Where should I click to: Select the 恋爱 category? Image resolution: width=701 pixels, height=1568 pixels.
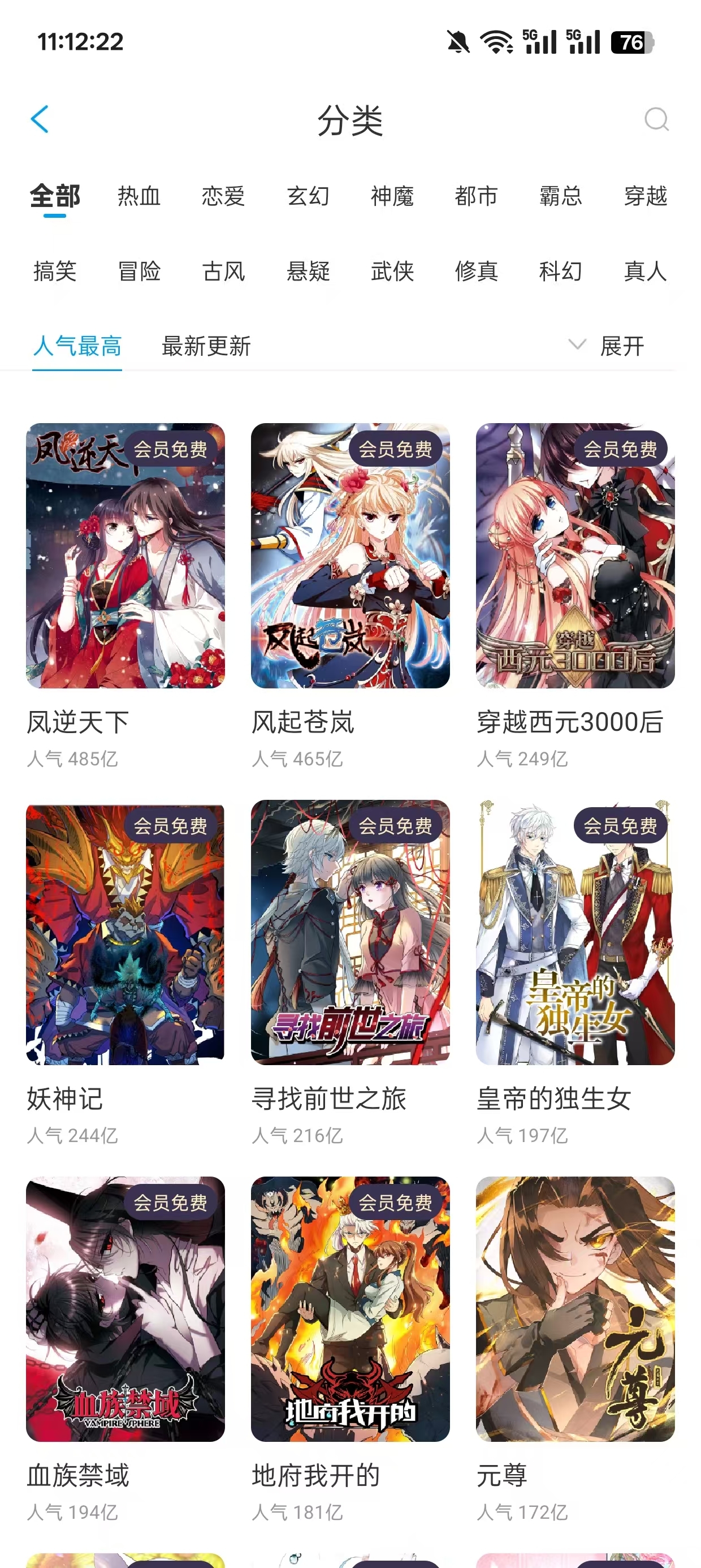tap(223, 197)
